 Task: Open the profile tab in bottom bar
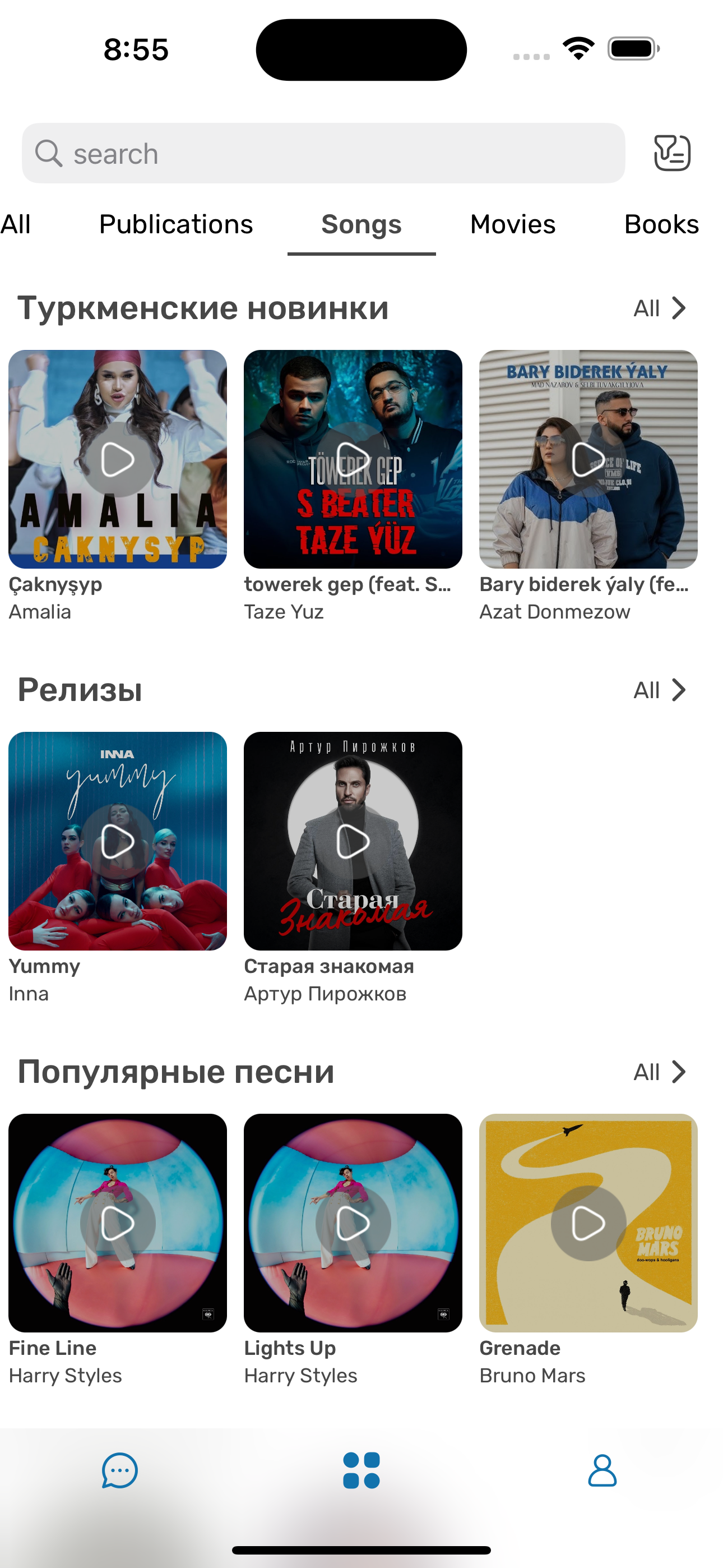602,1470
